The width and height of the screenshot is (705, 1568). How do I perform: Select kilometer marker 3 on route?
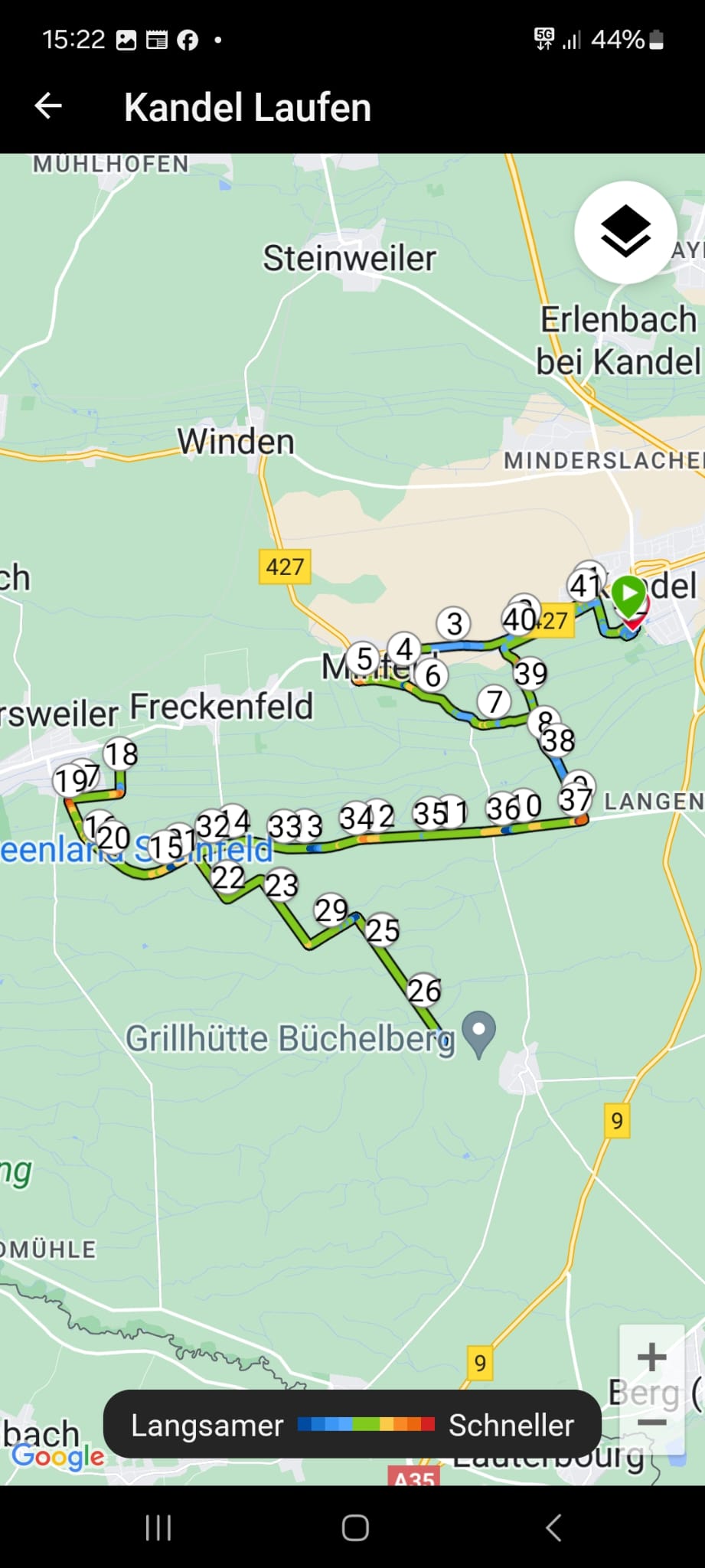(x=454, y=623)
